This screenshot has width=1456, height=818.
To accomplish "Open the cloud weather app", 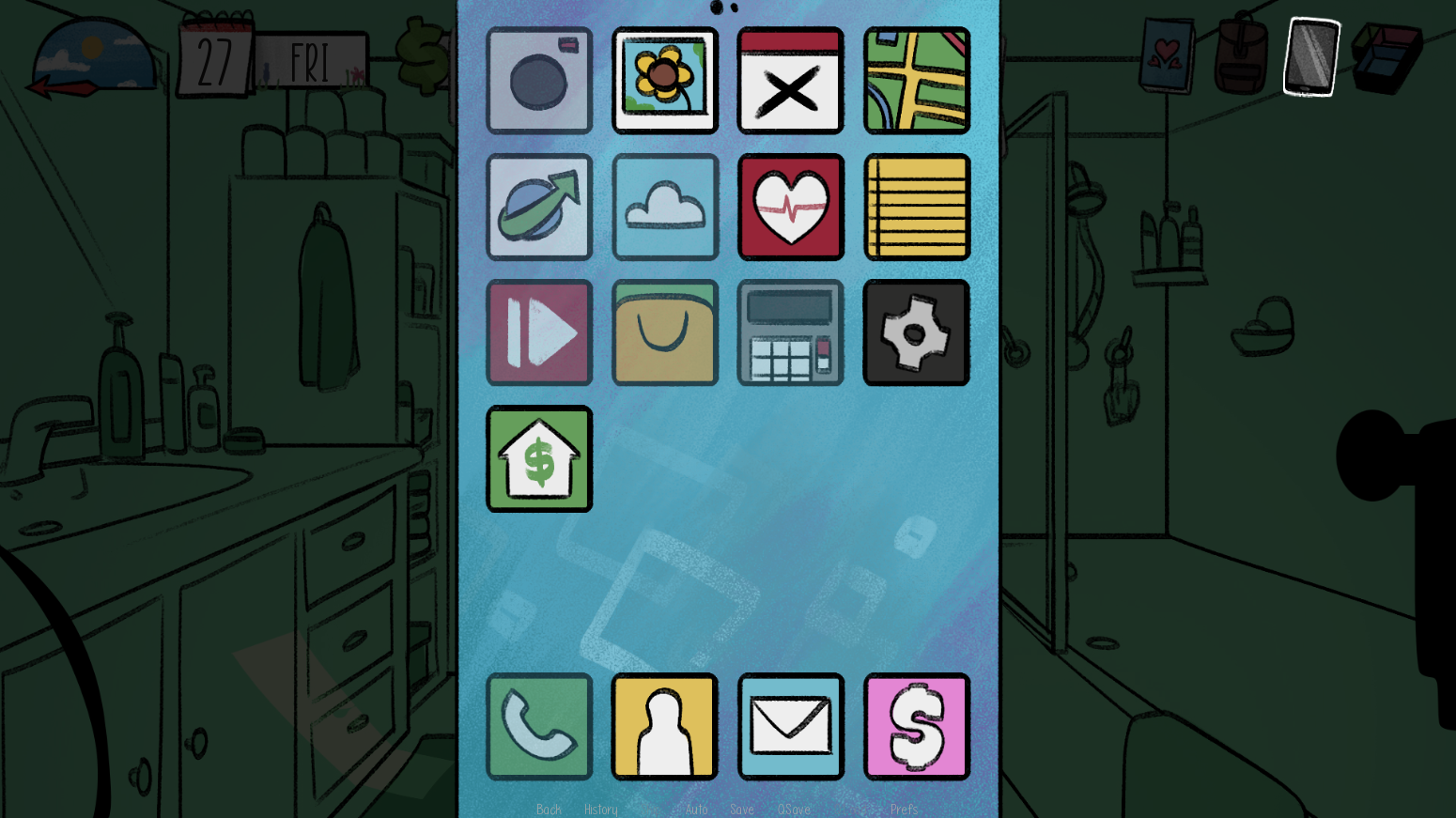I will [x=665, y=207].
